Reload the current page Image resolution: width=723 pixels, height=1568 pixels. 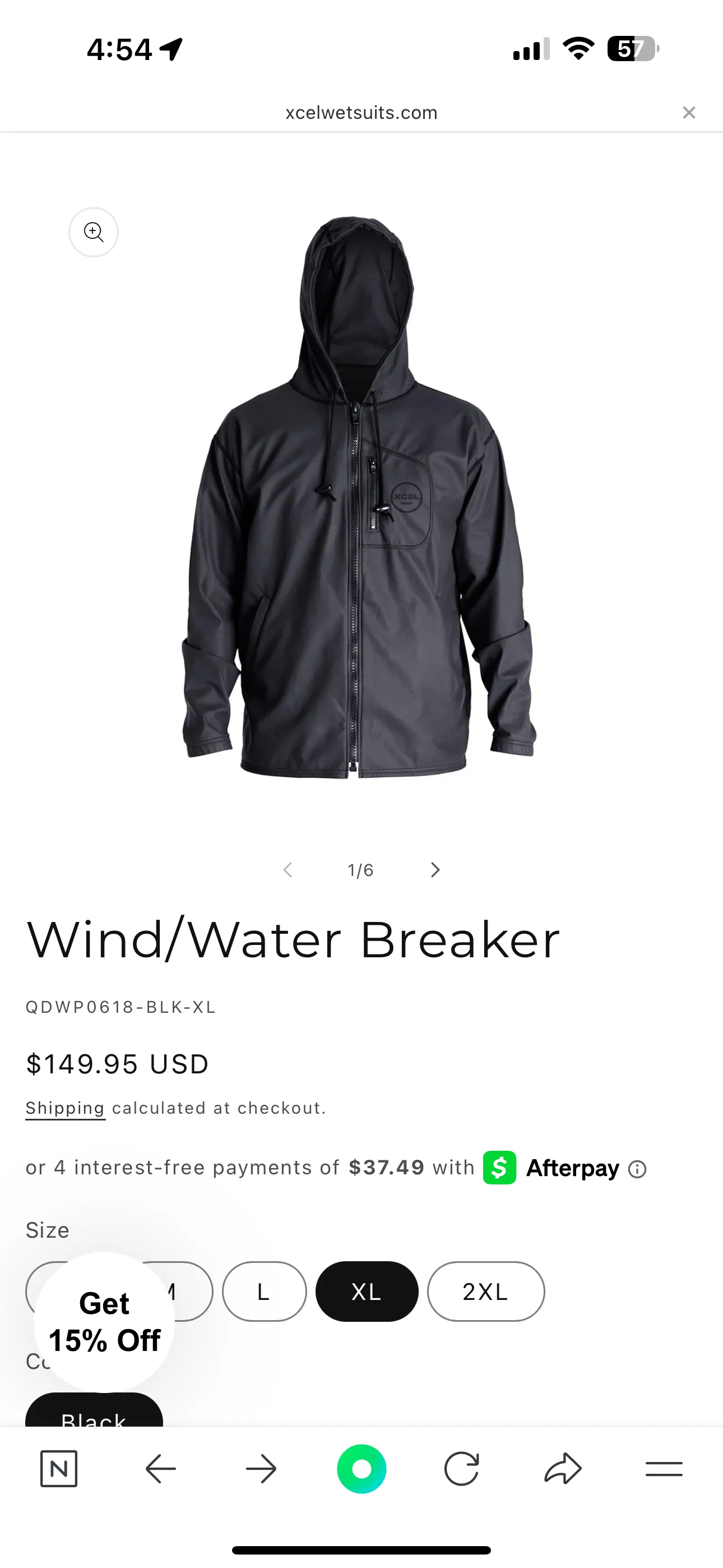[x=461, y=1469]
